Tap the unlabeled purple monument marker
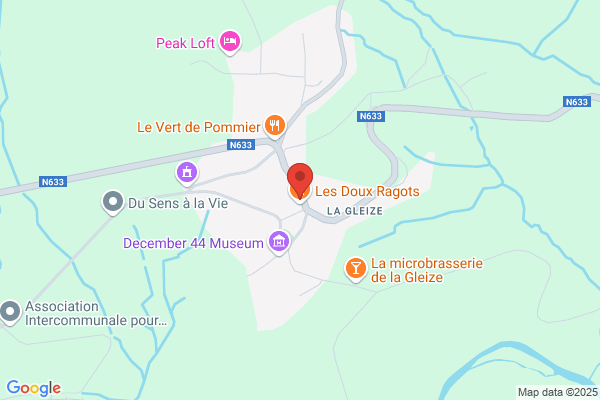Viewport: 600px width, 400px height. (187, 173)
